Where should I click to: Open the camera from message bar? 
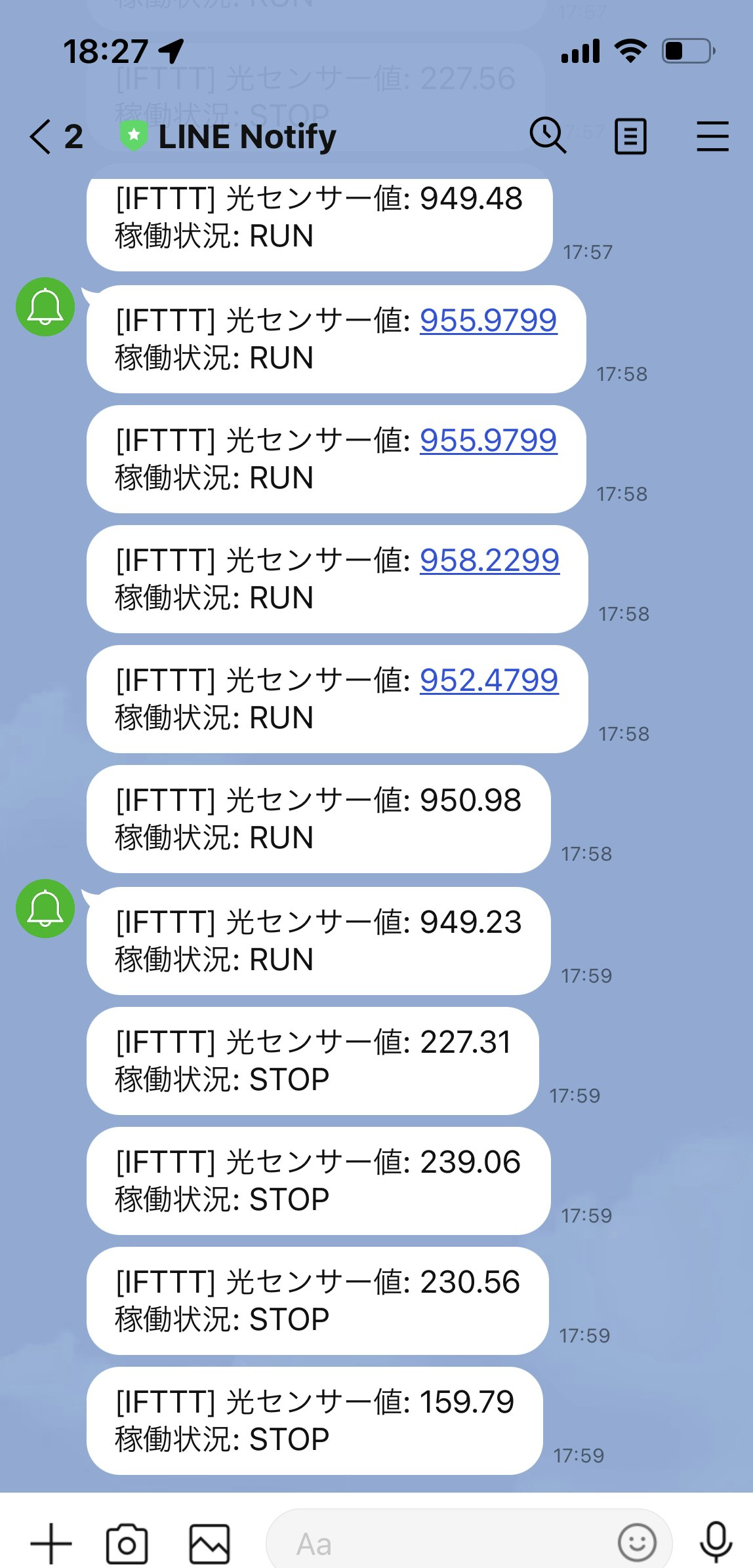point(127,1544)
